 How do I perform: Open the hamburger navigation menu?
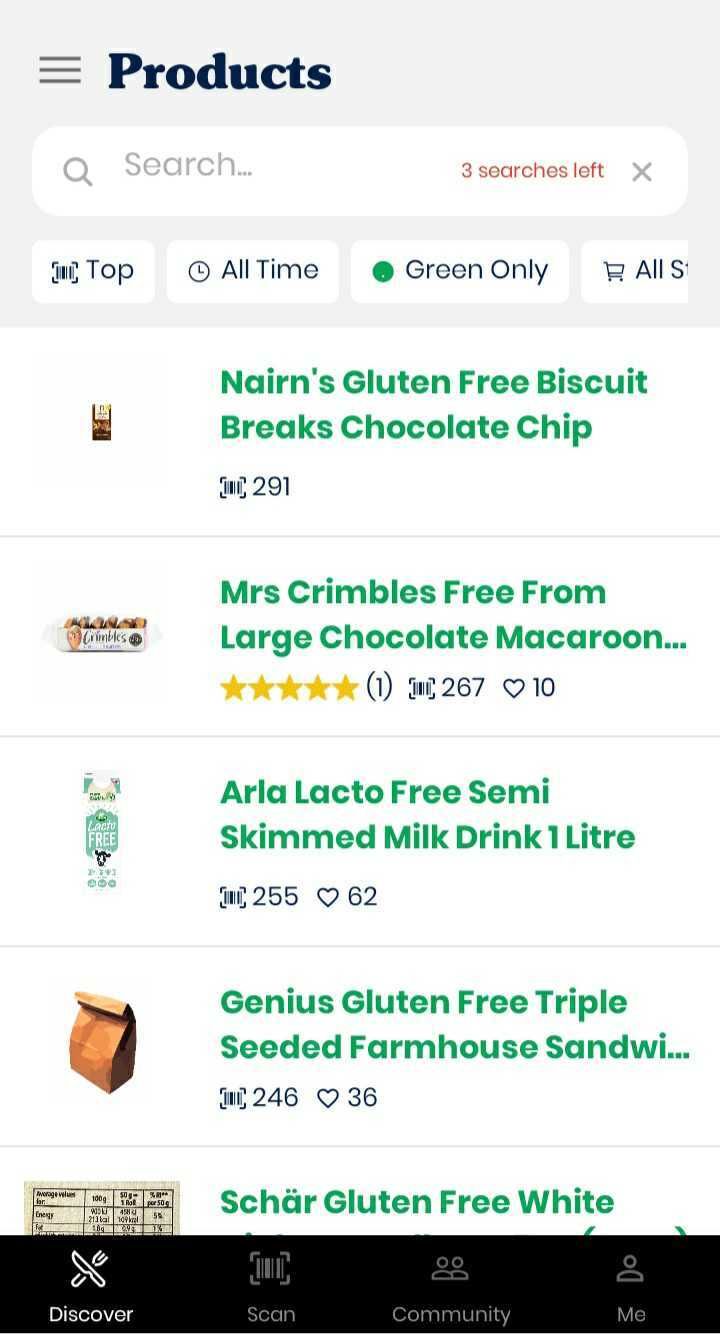click(x=59, y=70)
